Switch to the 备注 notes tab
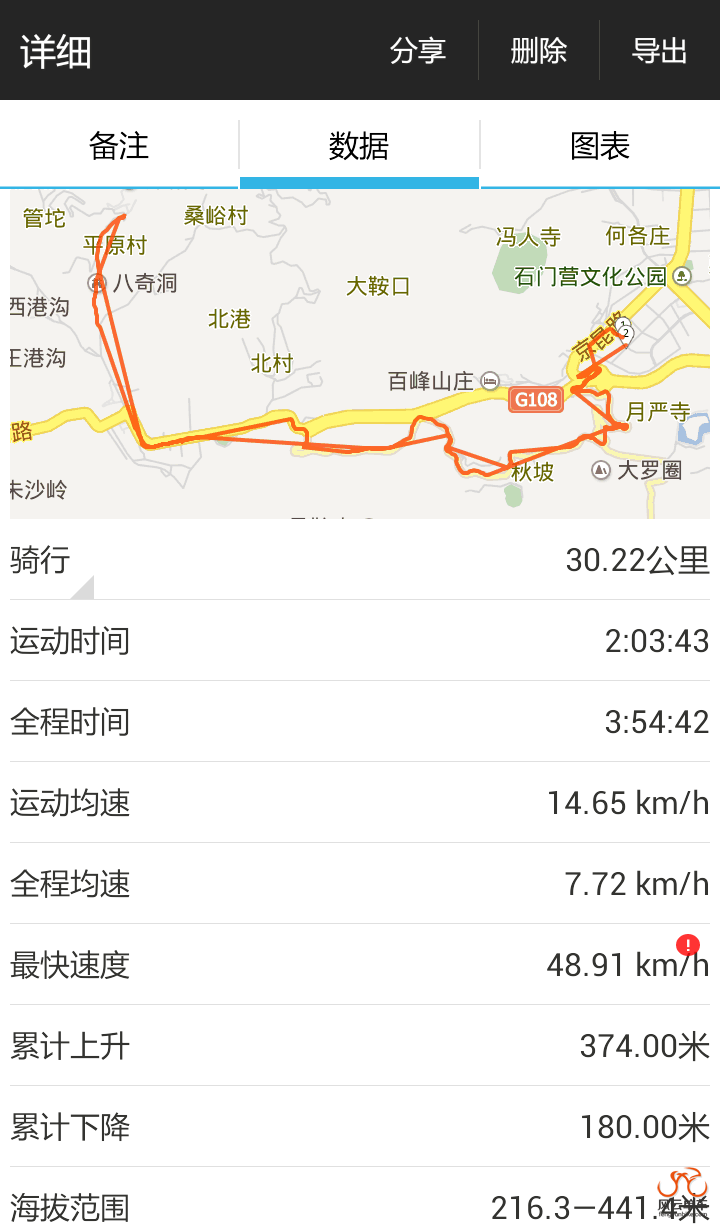The width and height of the screenshot is (720, 1230). (x=119, y=147)
